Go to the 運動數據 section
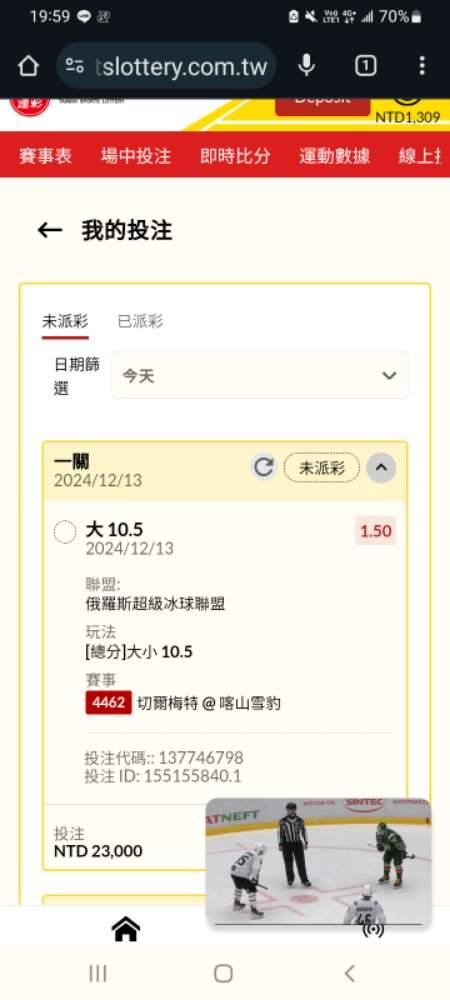The height and width of the screenshot is (1000, 450). point(335,155)
